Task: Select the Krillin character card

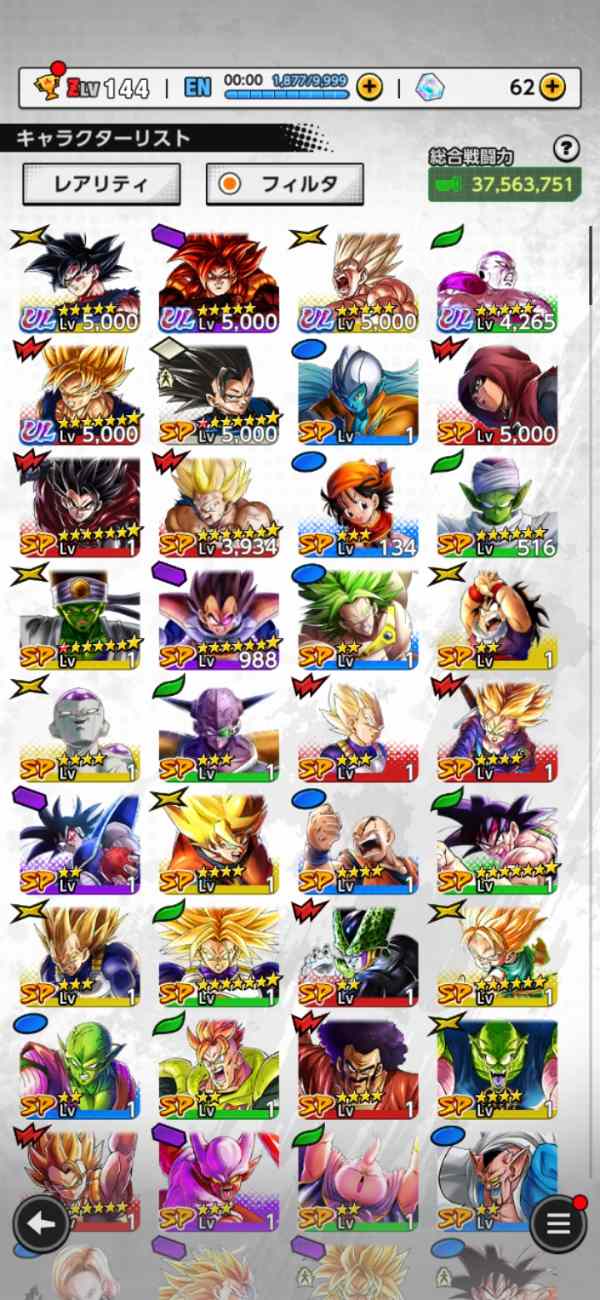Action: tap(357, 841)
